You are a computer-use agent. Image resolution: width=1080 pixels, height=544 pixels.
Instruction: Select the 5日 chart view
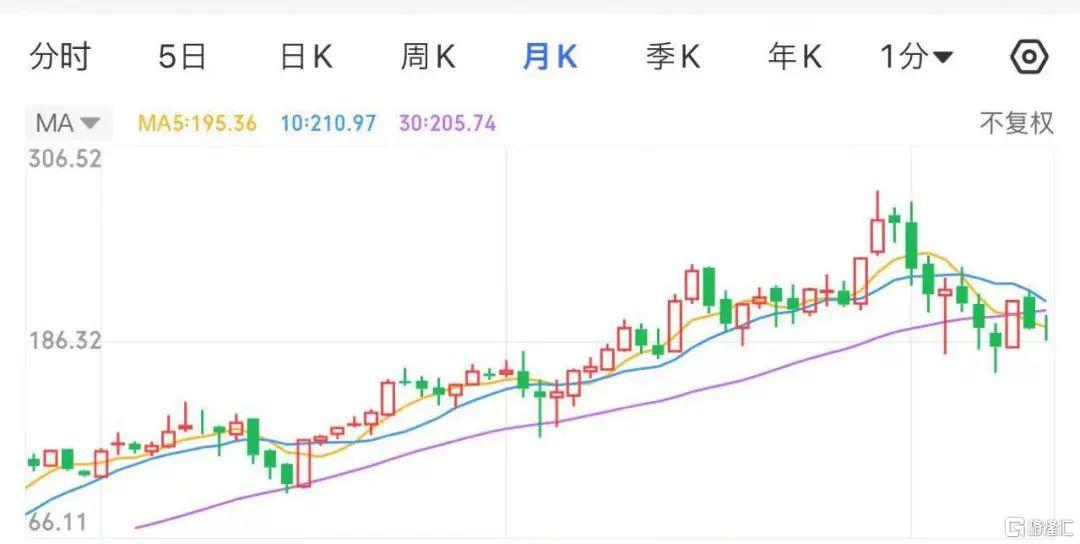point(182,57)
